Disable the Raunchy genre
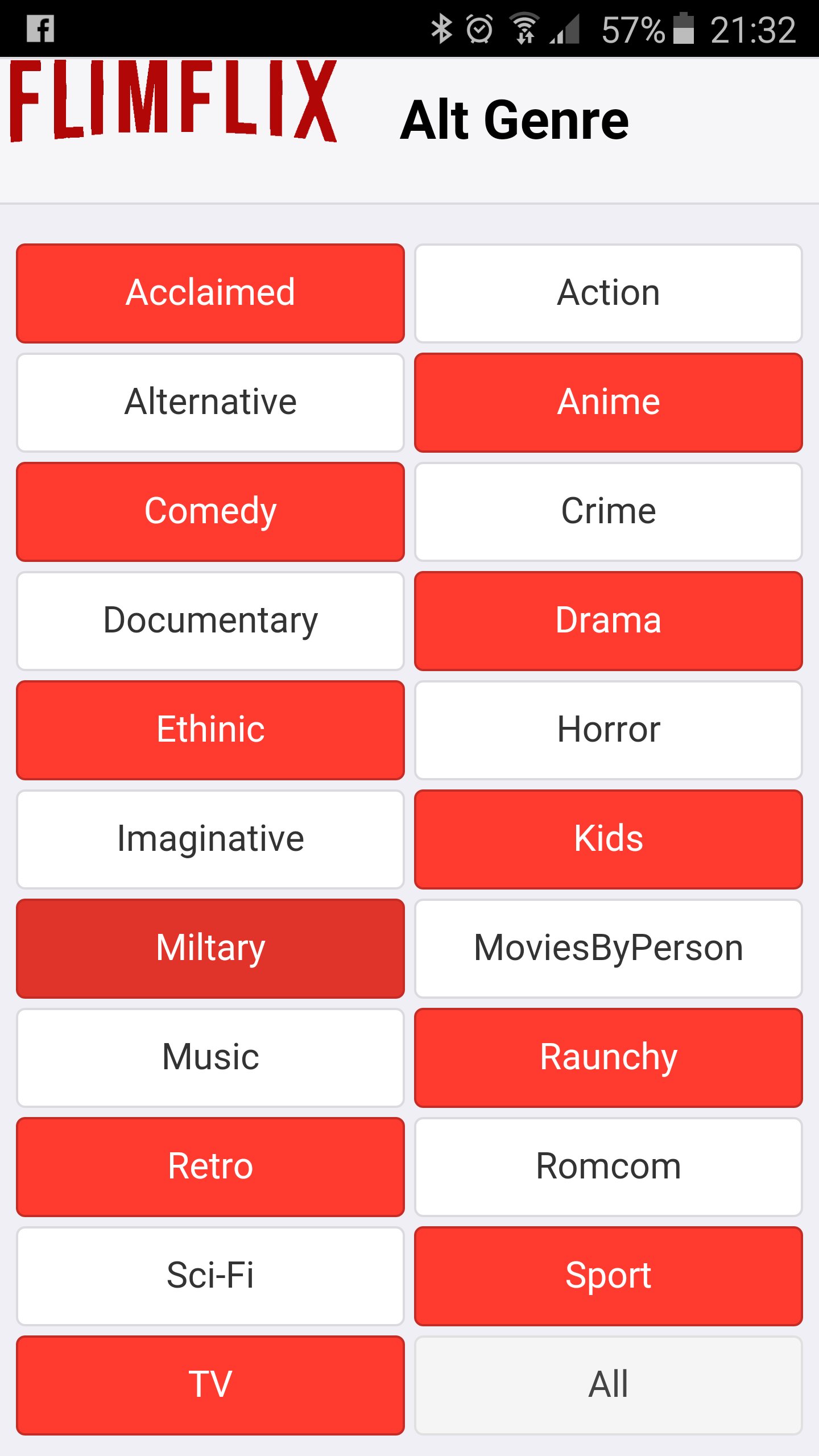 [608, 1057]
